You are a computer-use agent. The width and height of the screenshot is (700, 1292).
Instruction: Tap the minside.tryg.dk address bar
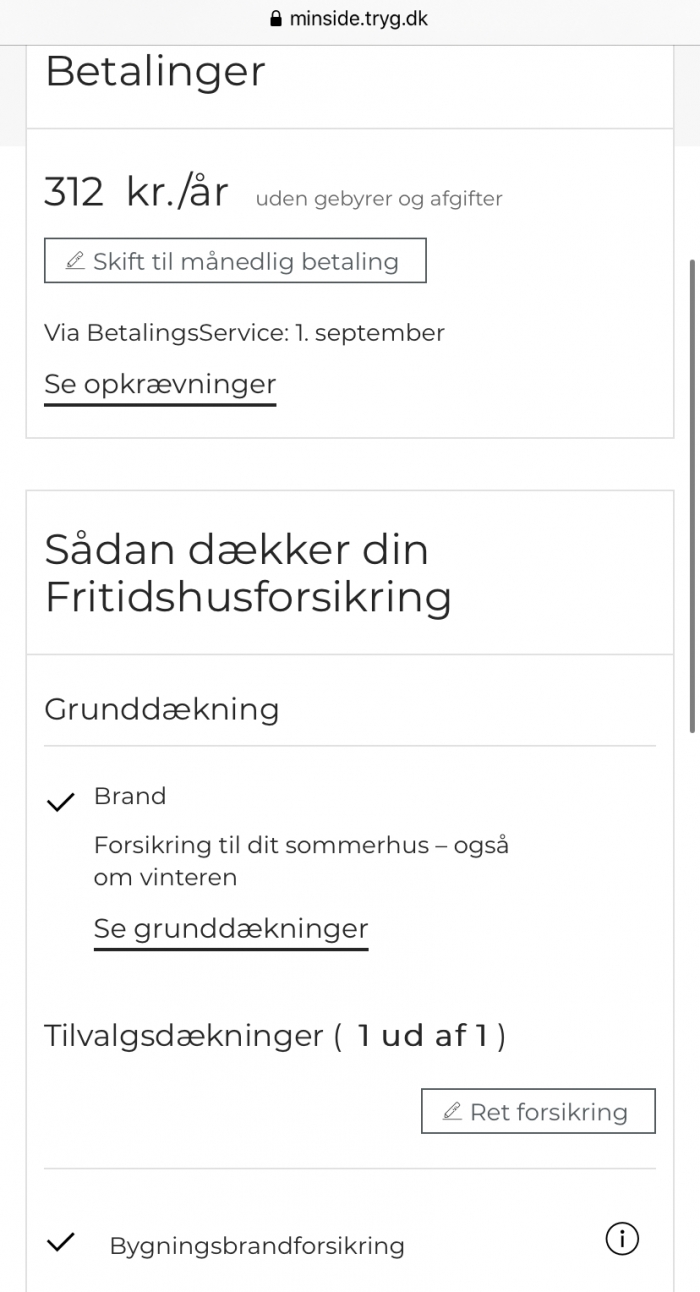[349, 19]
